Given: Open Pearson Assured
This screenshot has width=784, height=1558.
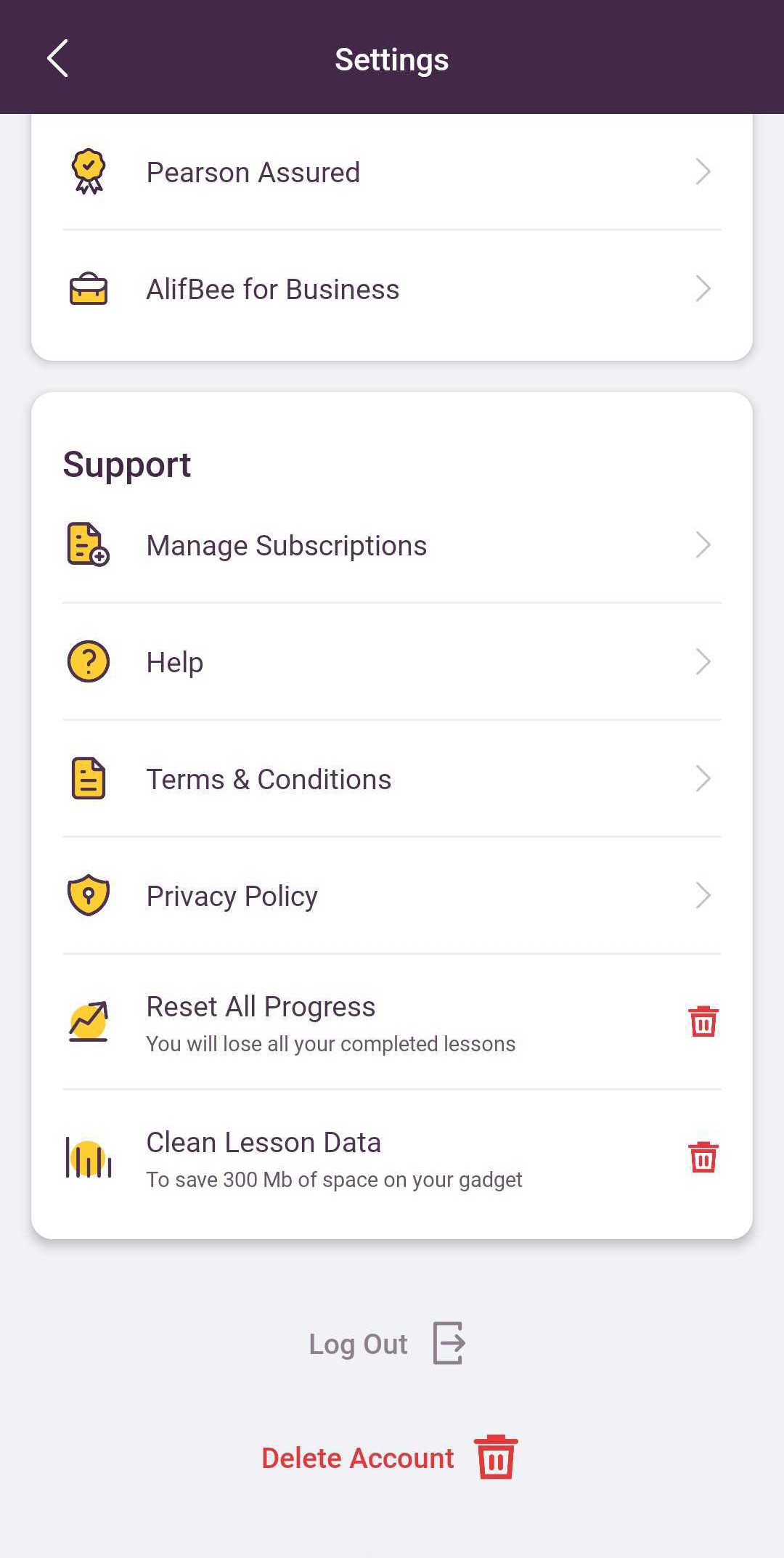Looking at the screenshot, I should [x=392, y=173].
